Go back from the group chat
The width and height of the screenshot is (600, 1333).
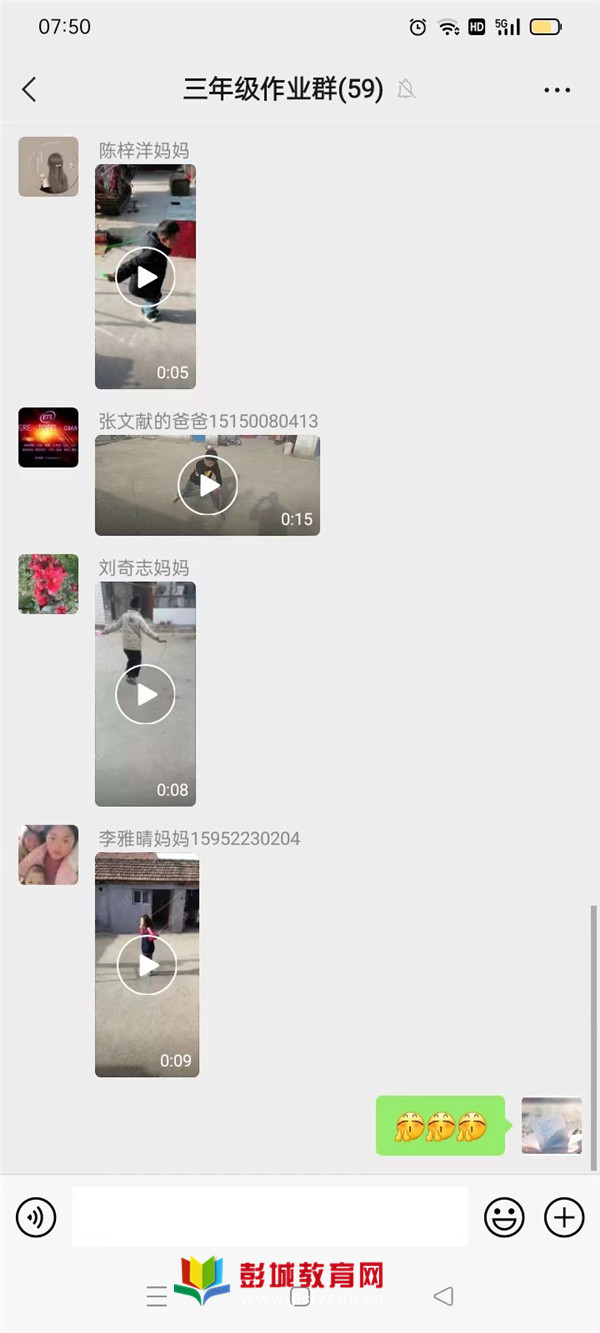point(29,89)
